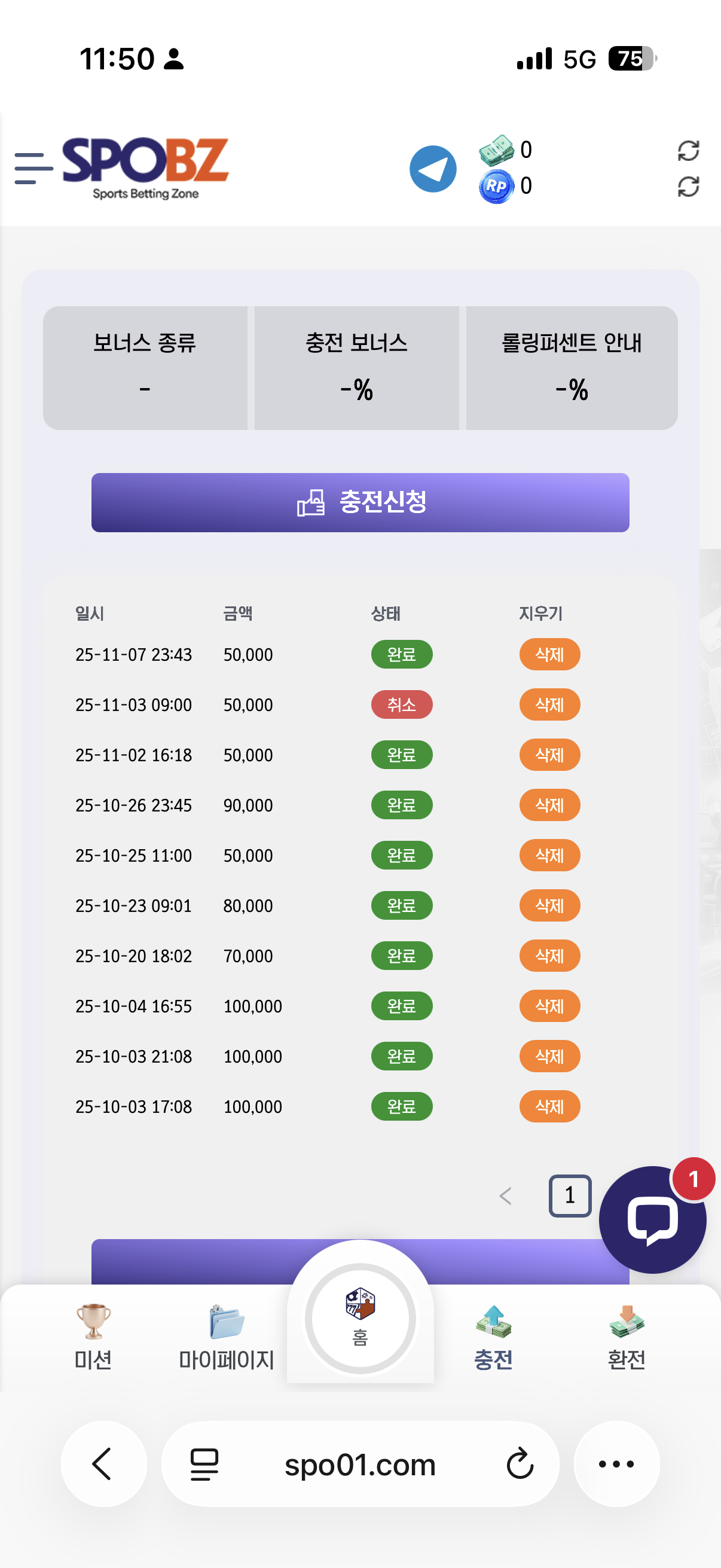Open the 충전 tab
The height and width of the screenshot is (1568, 721).
pos(493,1337)
